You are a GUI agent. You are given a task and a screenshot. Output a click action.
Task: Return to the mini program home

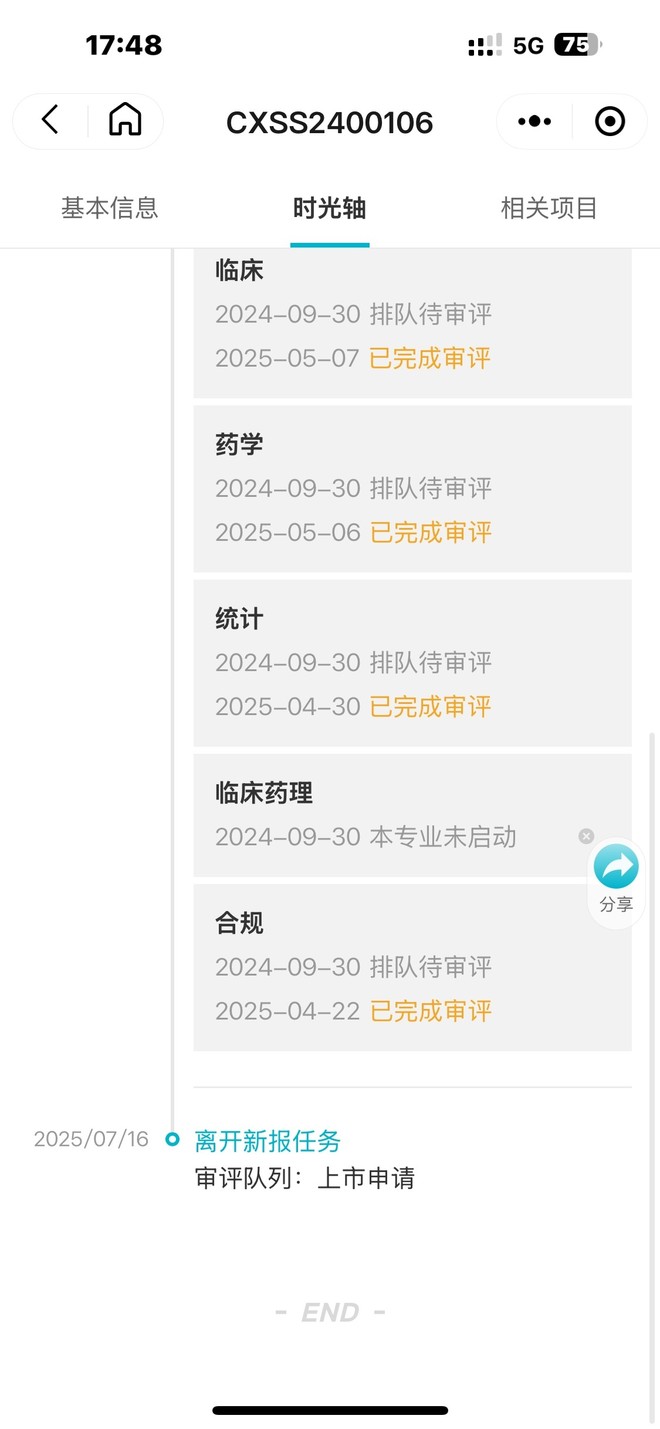click(125, 121)
